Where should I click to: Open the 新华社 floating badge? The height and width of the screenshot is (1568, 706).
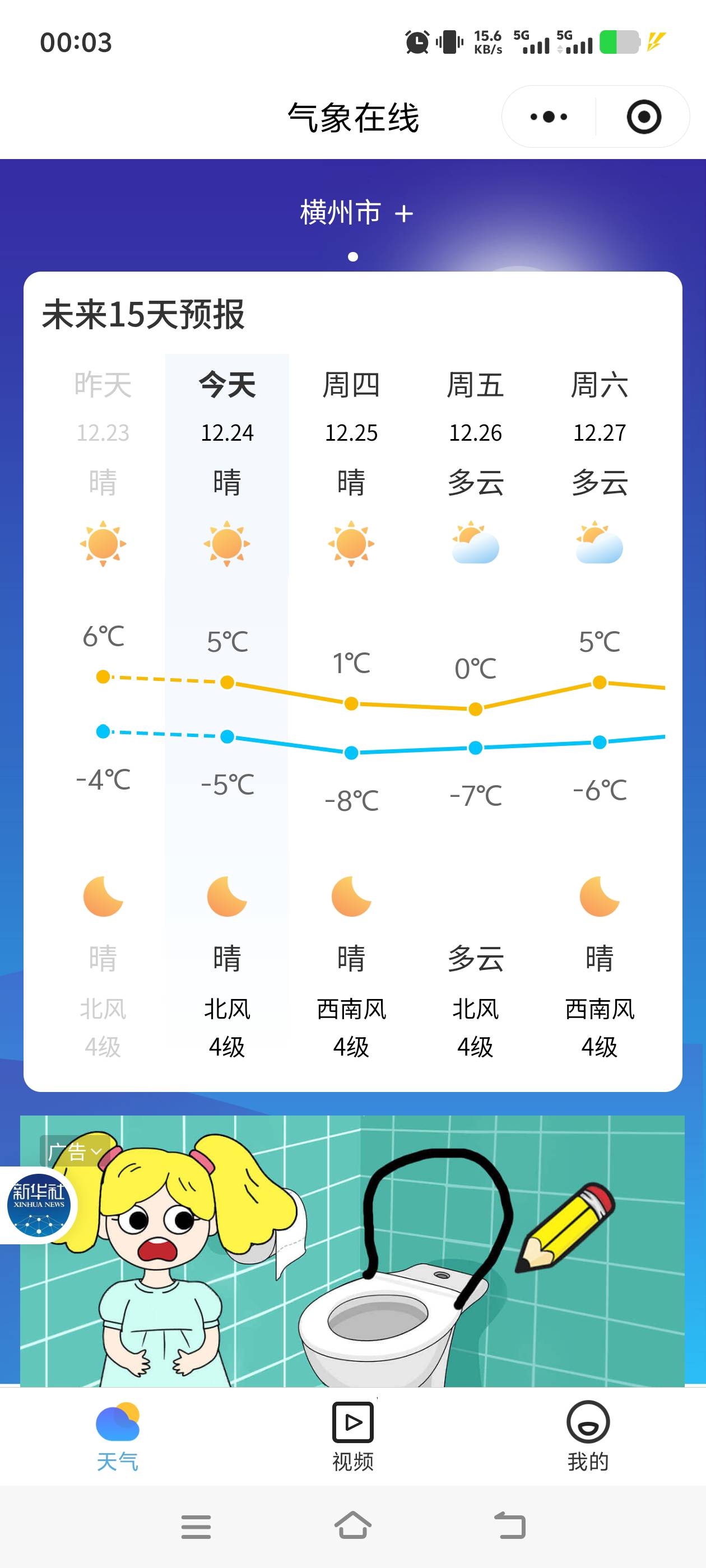(x=38, y=1205)
